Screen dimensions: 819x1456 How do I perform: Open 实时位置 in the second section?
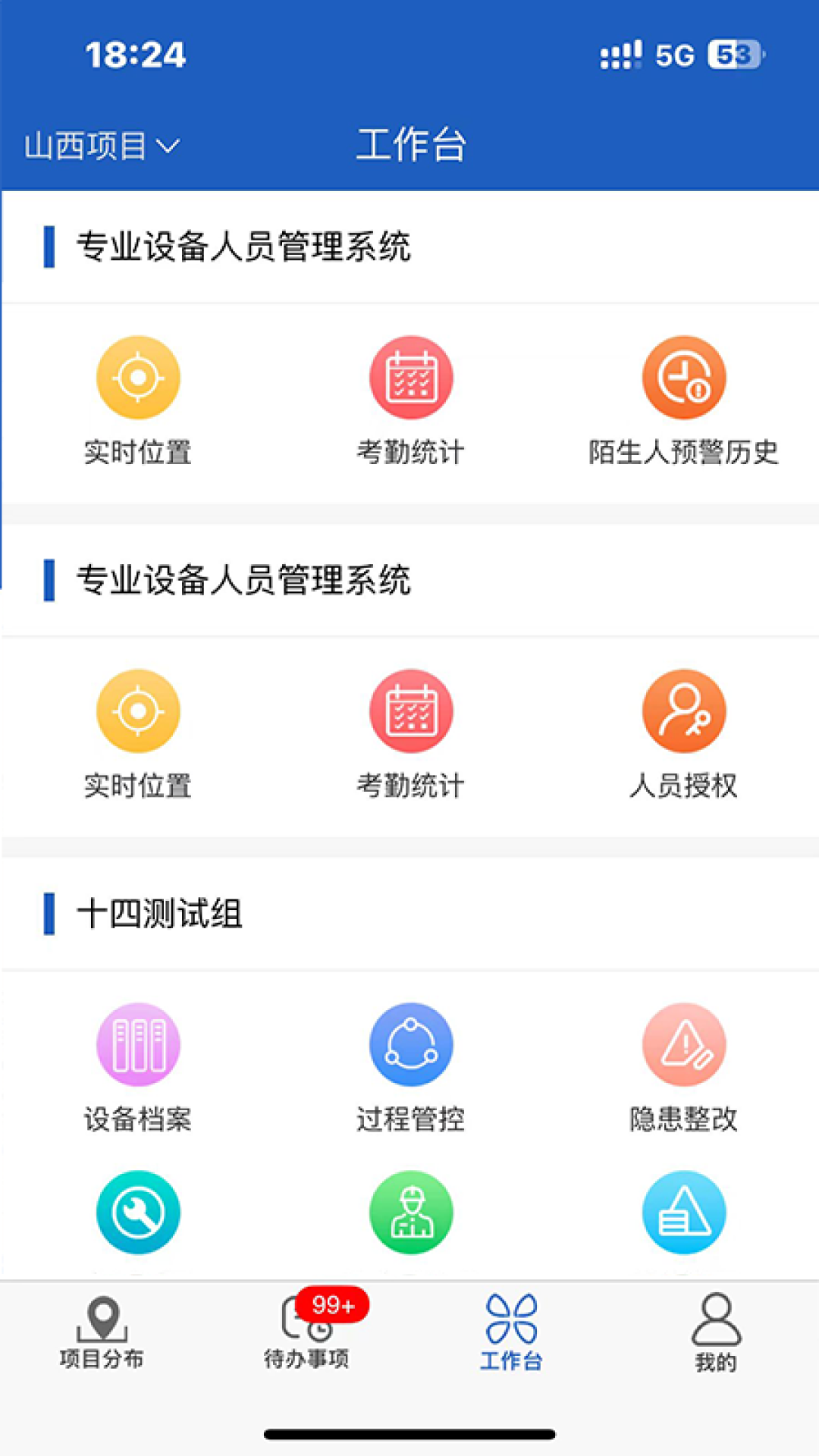click(137, 711)
